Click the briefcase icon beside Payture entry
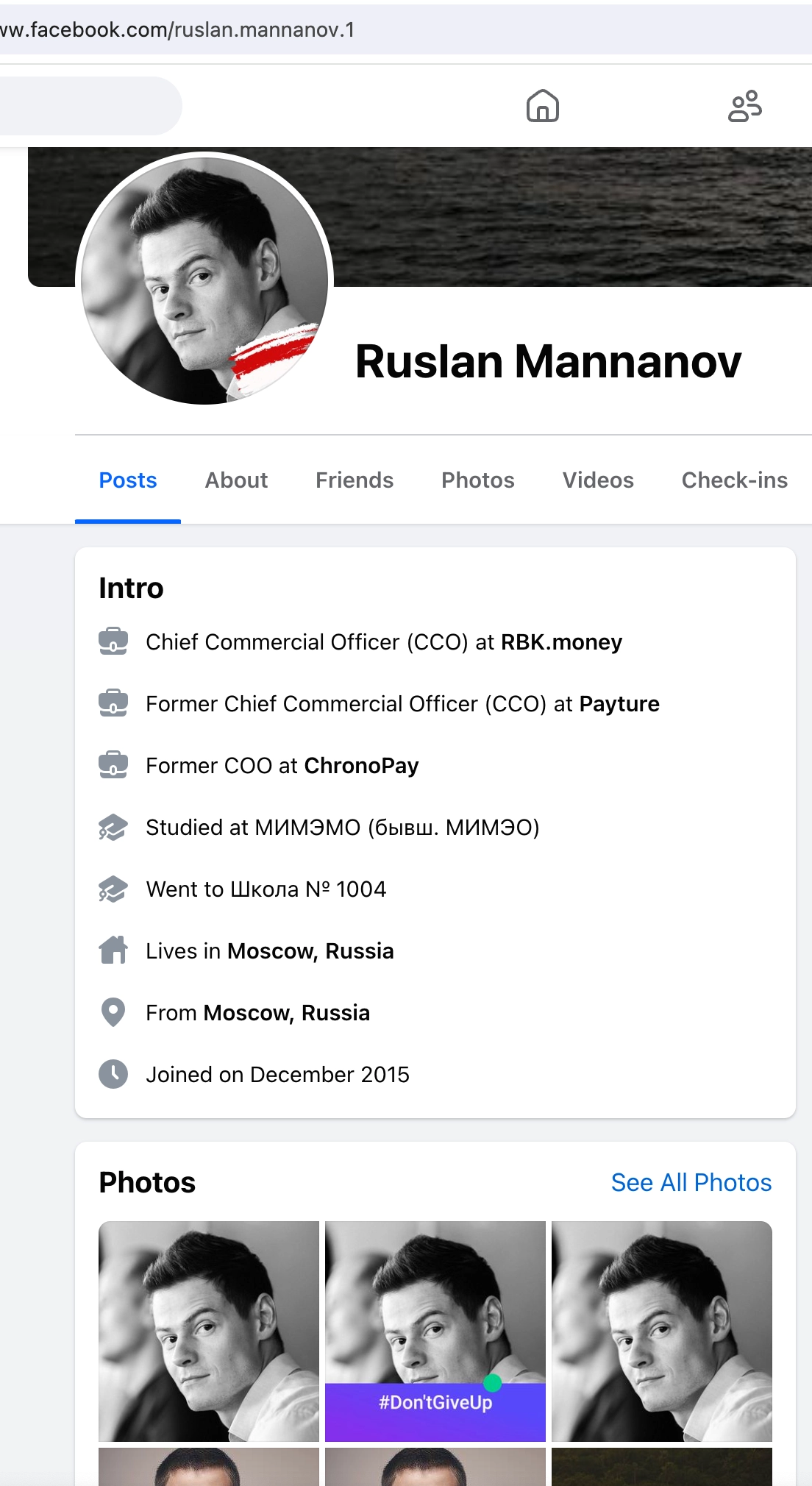 [114, 703]
